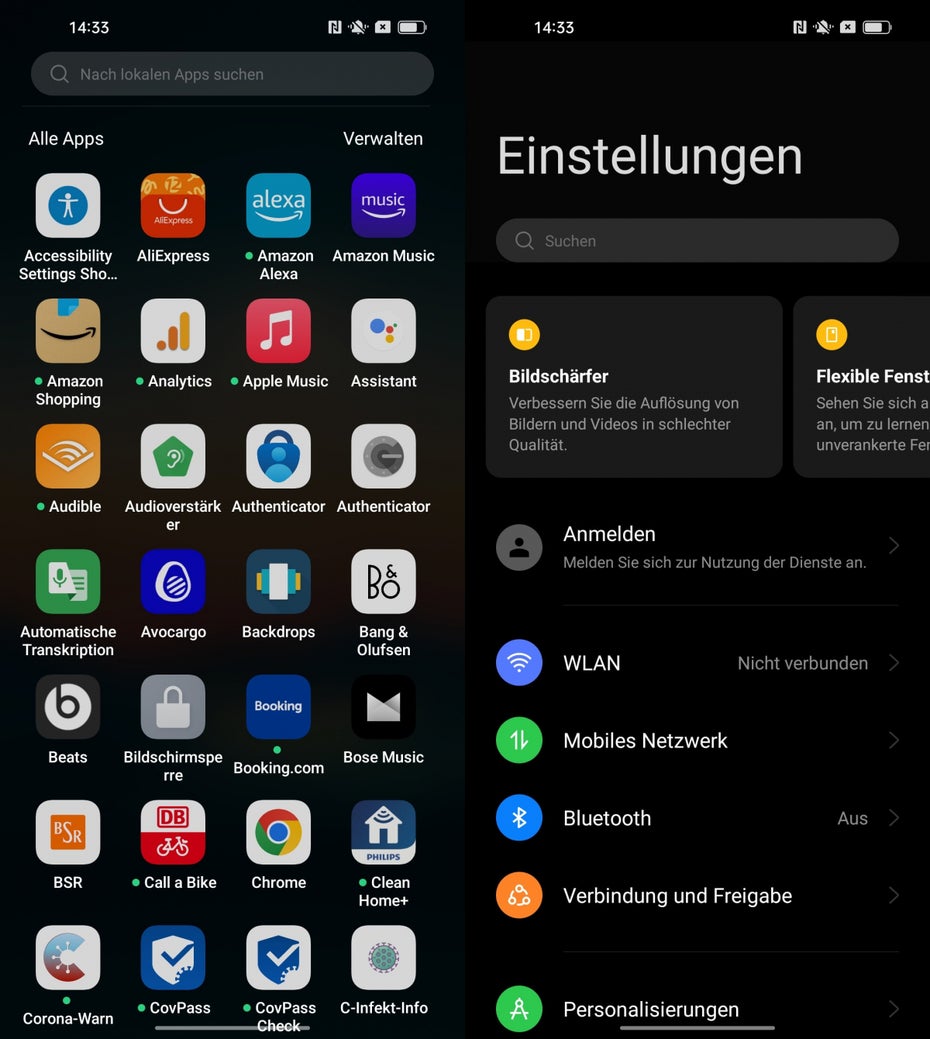Open Verbindung und Freigabe
Image resolution: width=930 pixels, height=1039 pixels.
(697, 896)
